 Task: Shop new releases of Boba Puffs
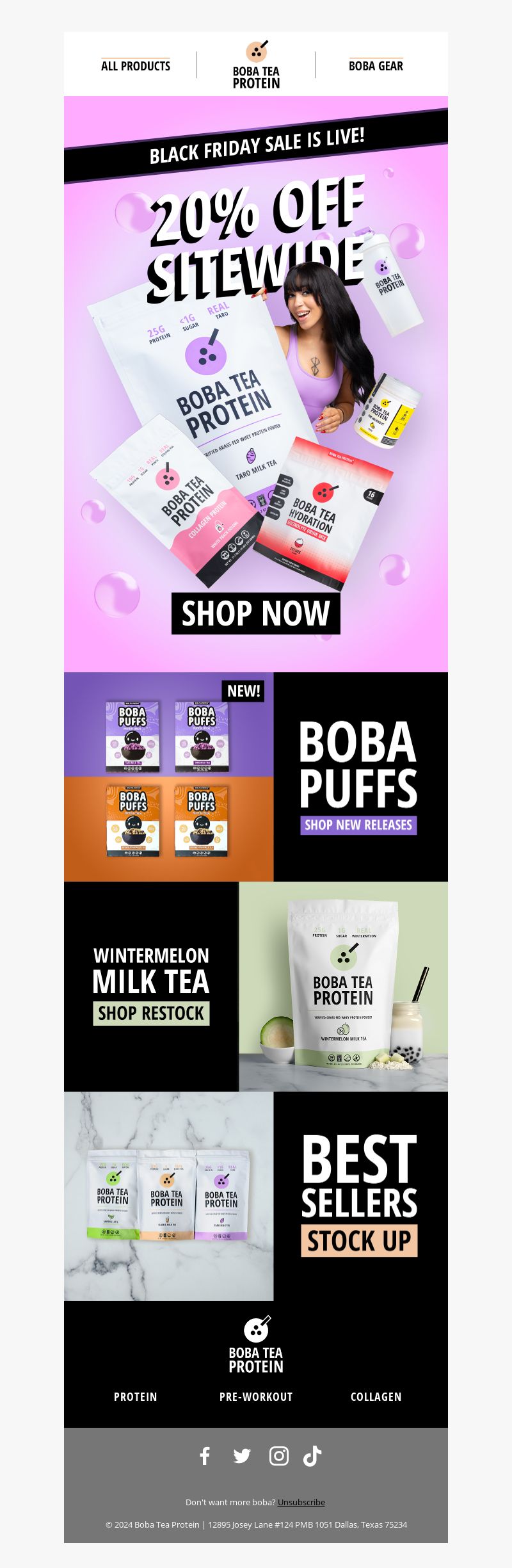pyautogui.click(x=358, y=825)
